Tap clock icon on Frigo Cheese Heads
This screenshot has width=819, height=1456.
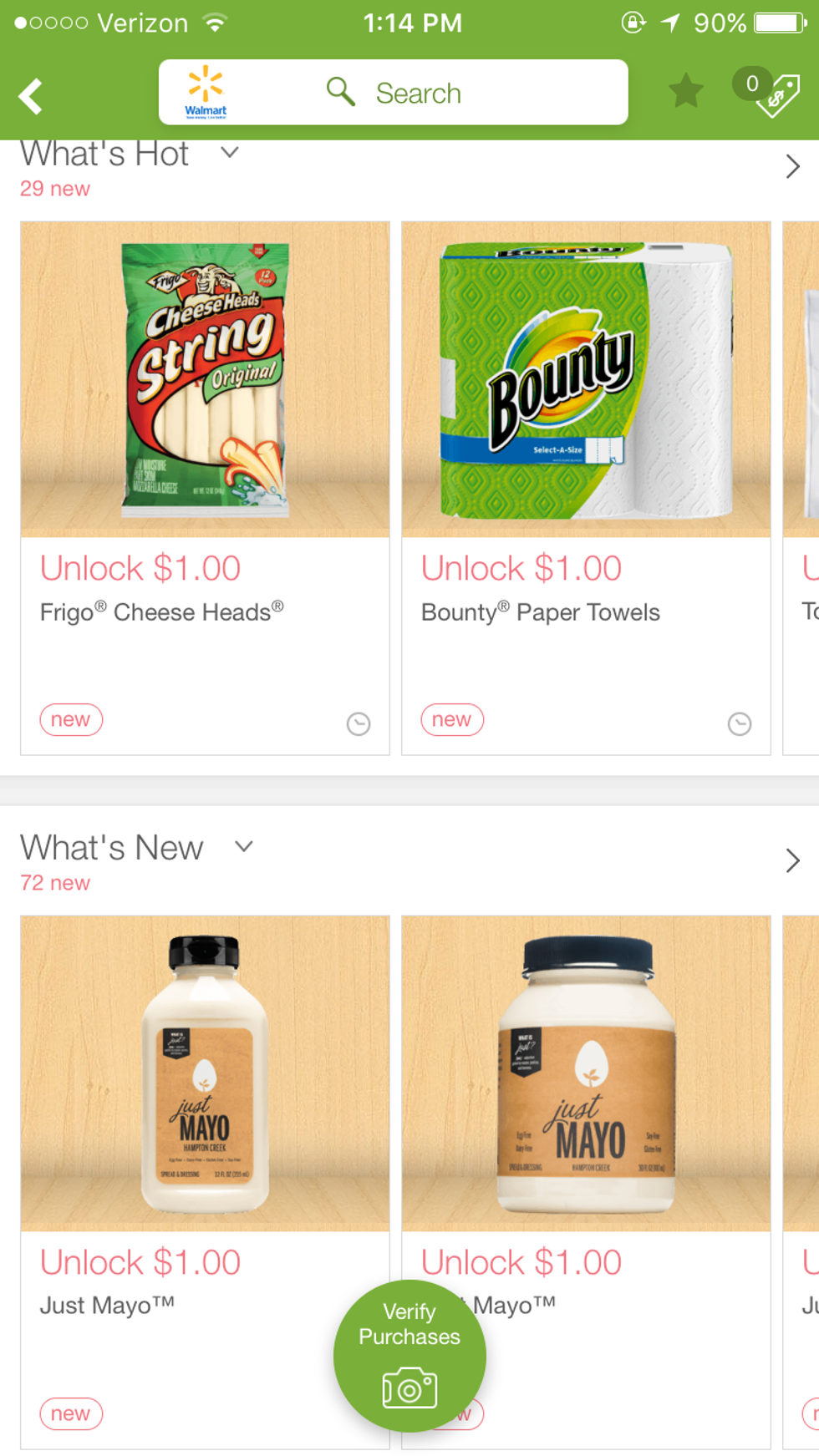[x=359, y=723]
